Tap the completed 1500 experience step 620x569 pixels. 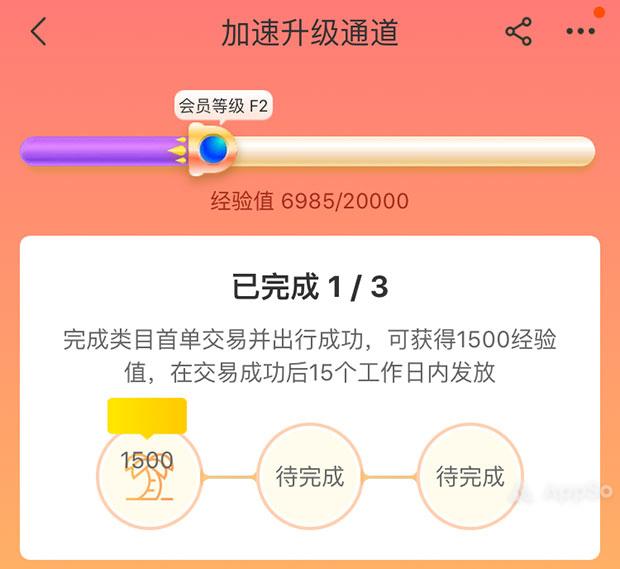coord(149,476)
